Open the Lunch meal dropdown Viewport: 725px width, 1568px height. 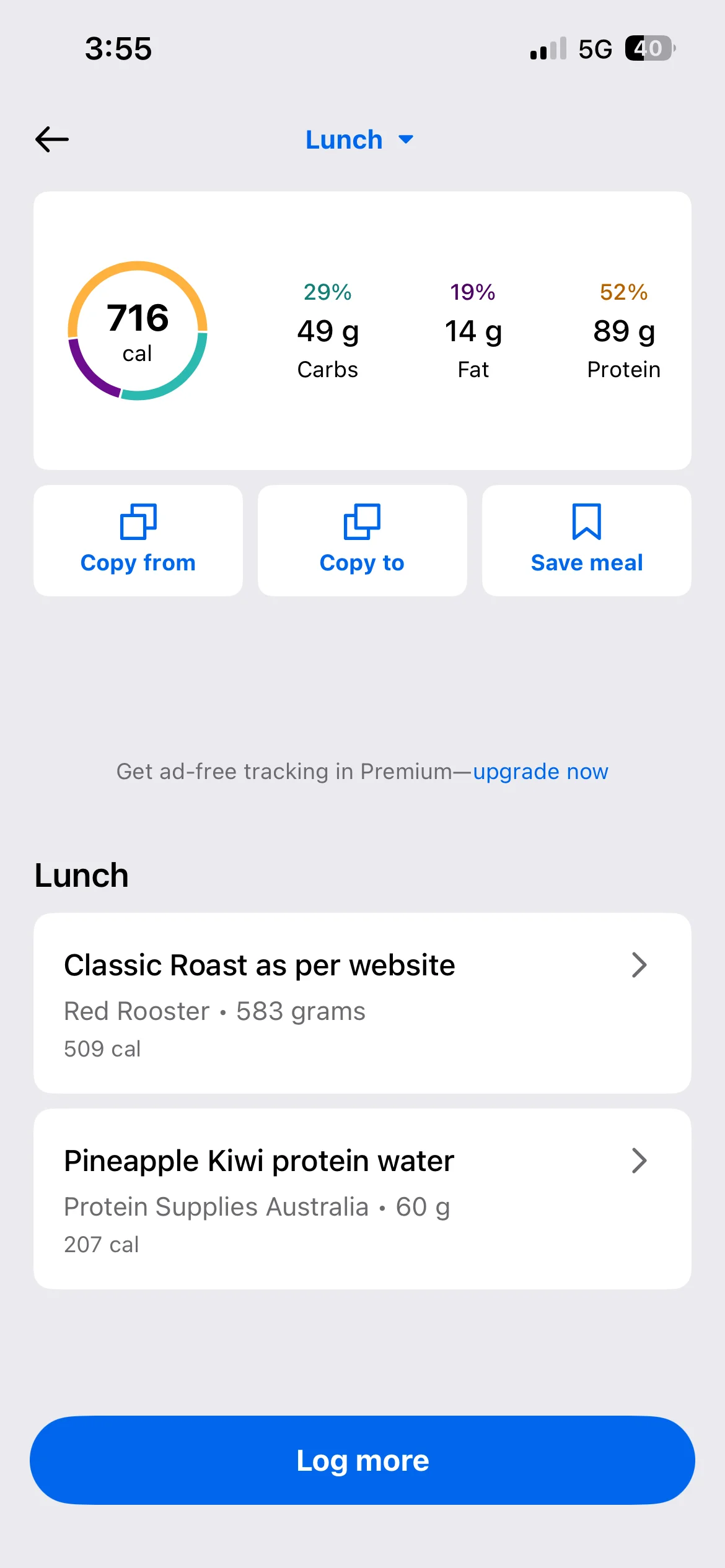coord(359,140)
